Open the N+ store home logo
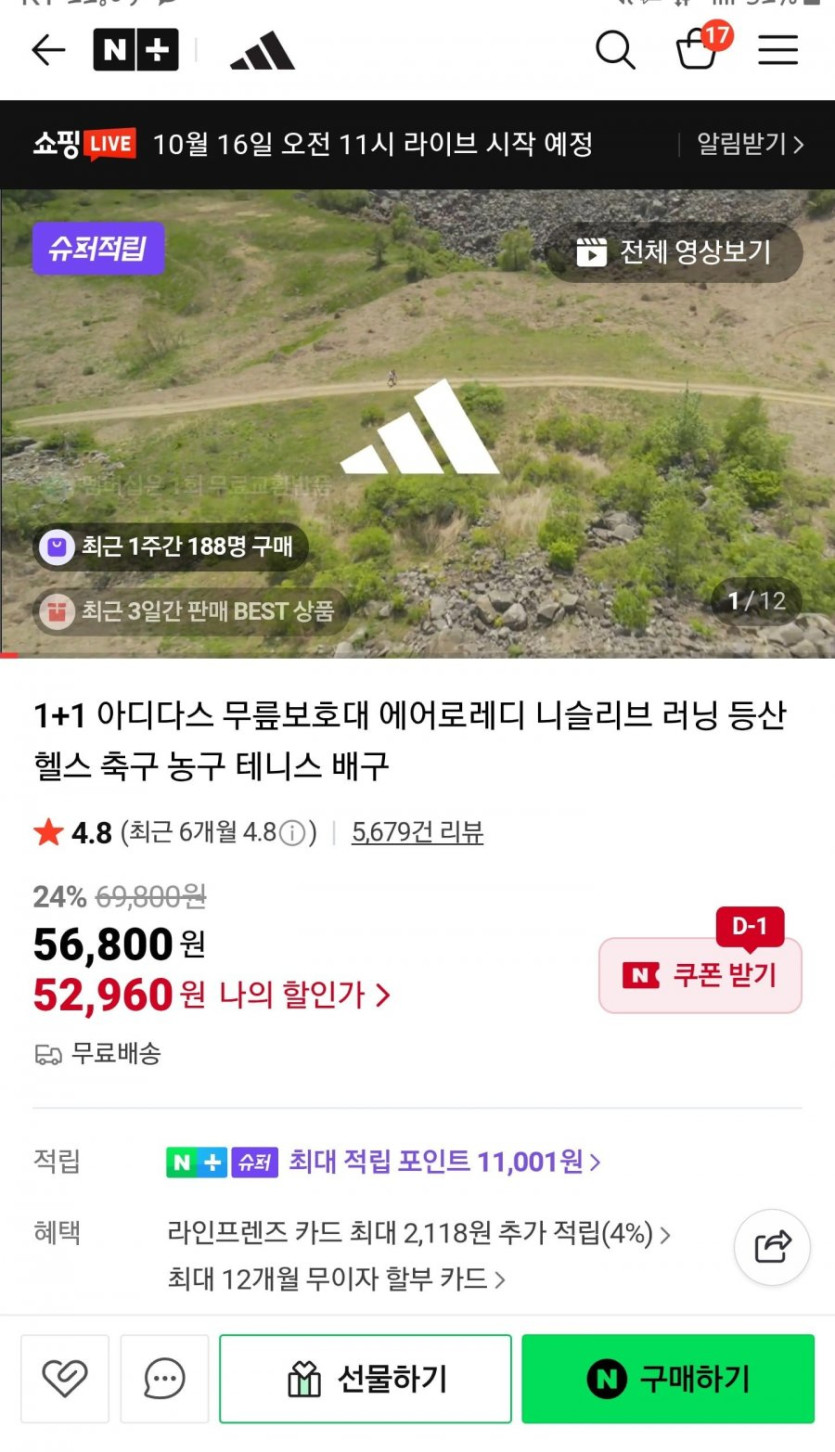The height and width of the screenshot is (1452, 835). [x=136, y=50]
